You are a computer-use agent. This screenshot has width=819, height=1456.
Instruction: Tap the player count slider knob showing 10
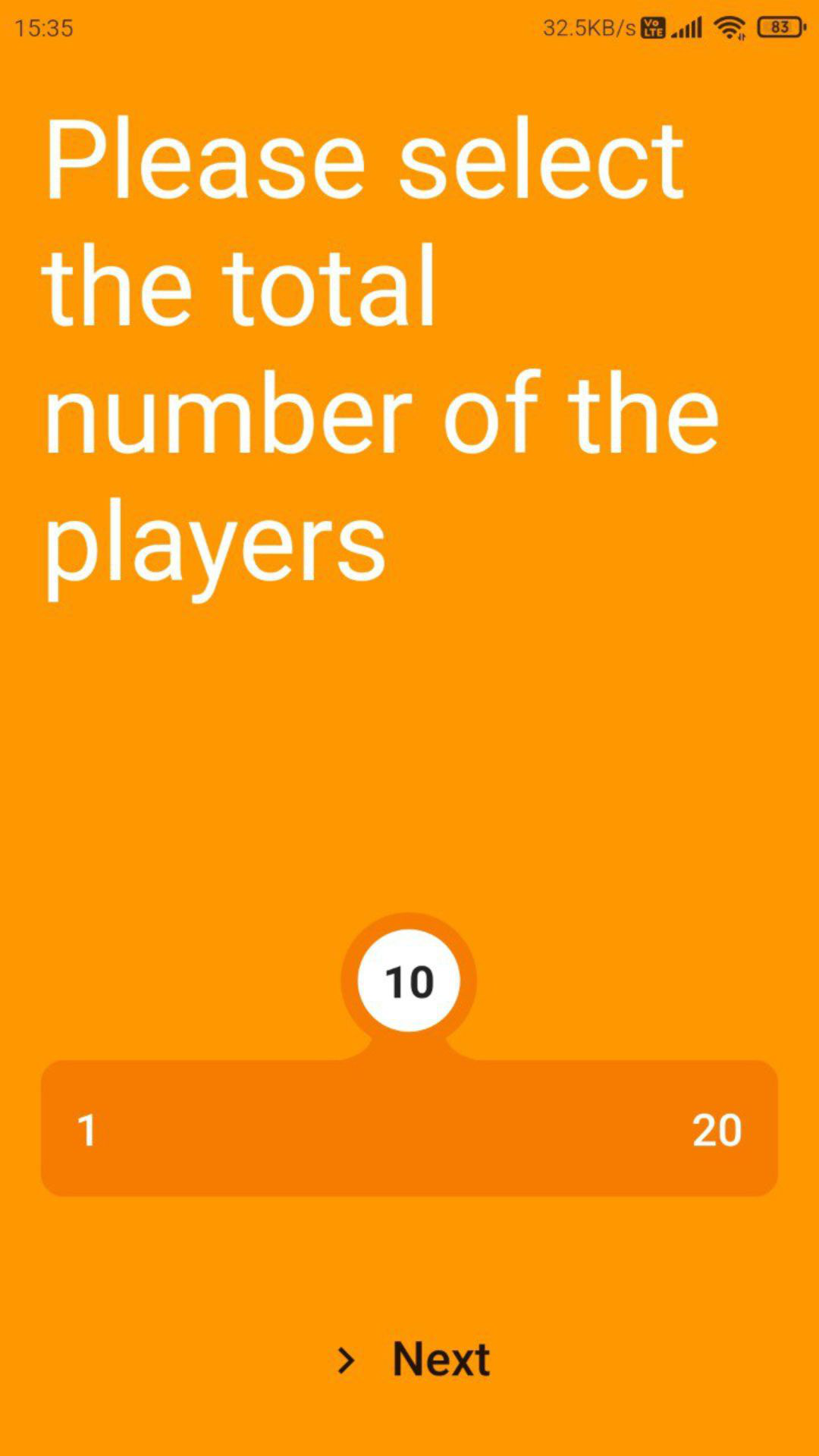coord(409,981)
